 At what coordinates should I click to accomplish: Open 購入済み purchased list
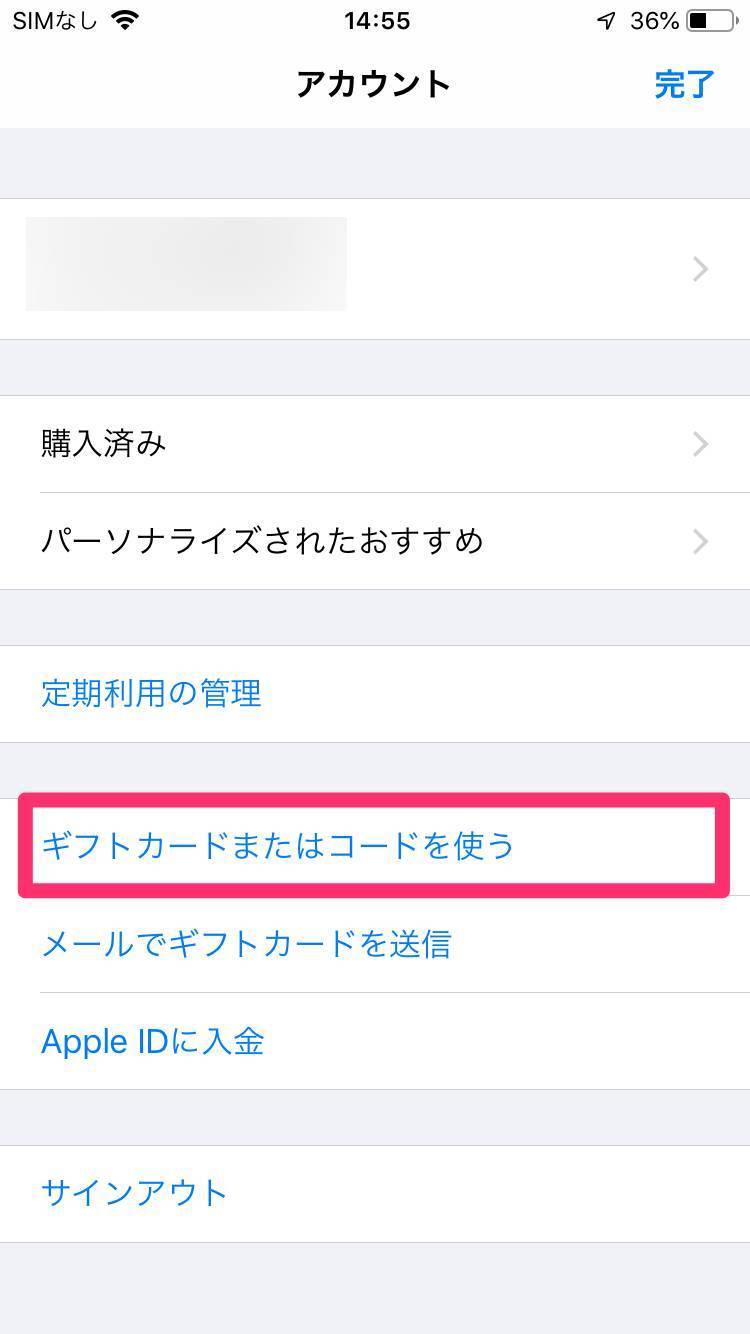click(x=374, y=443)
